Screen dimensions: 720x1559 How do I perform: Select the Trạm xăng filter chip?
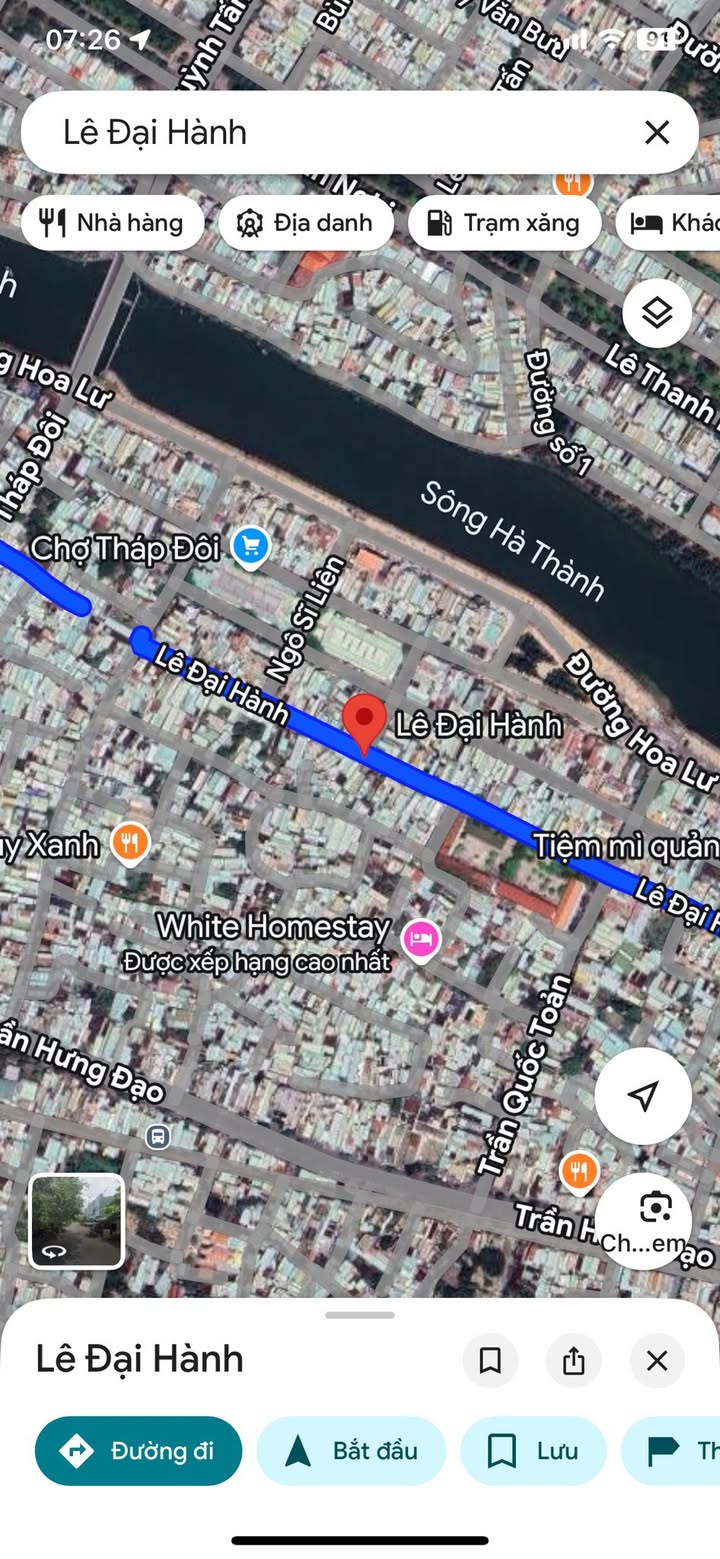click(x=504, y=222)
